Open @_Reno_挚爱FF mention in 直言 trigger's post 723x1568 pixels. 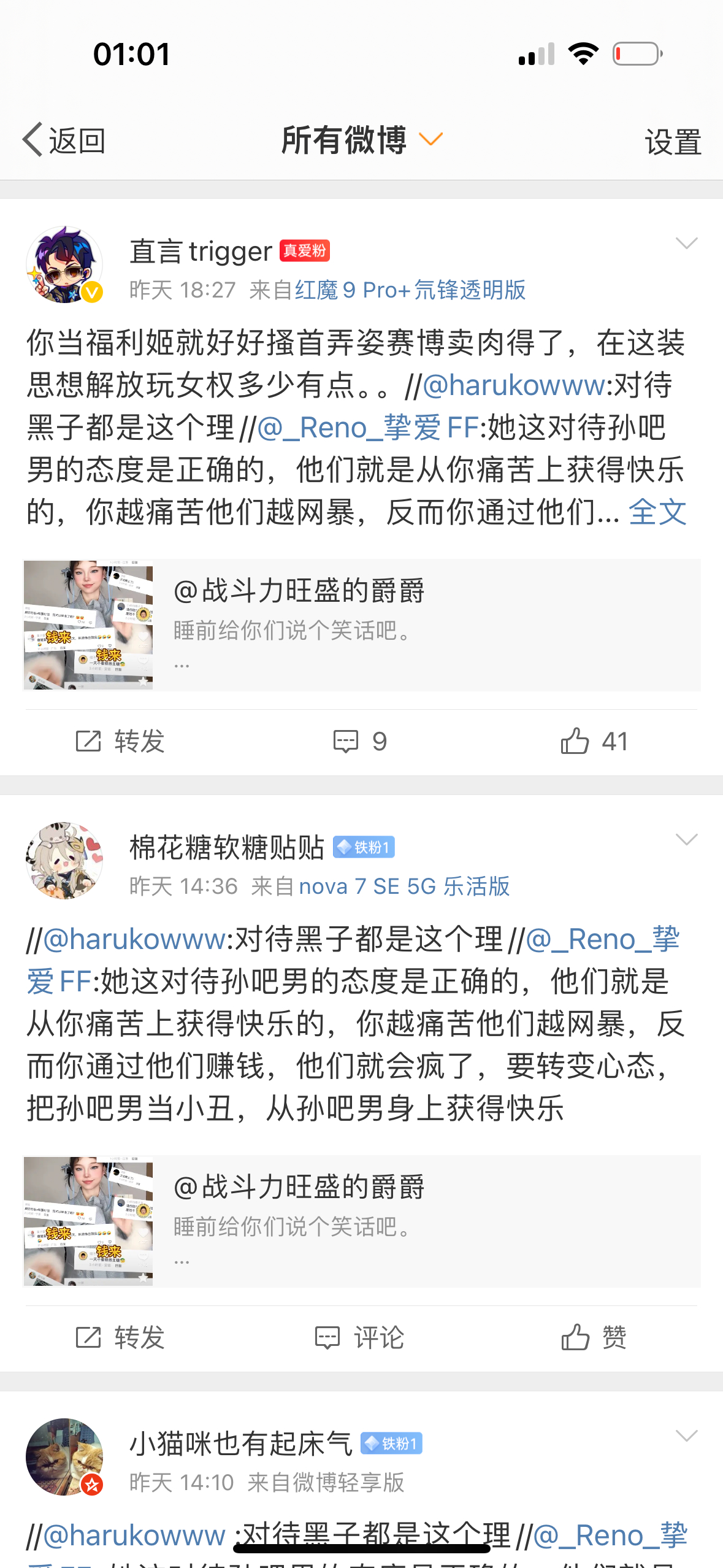click(x=367, y=428)
